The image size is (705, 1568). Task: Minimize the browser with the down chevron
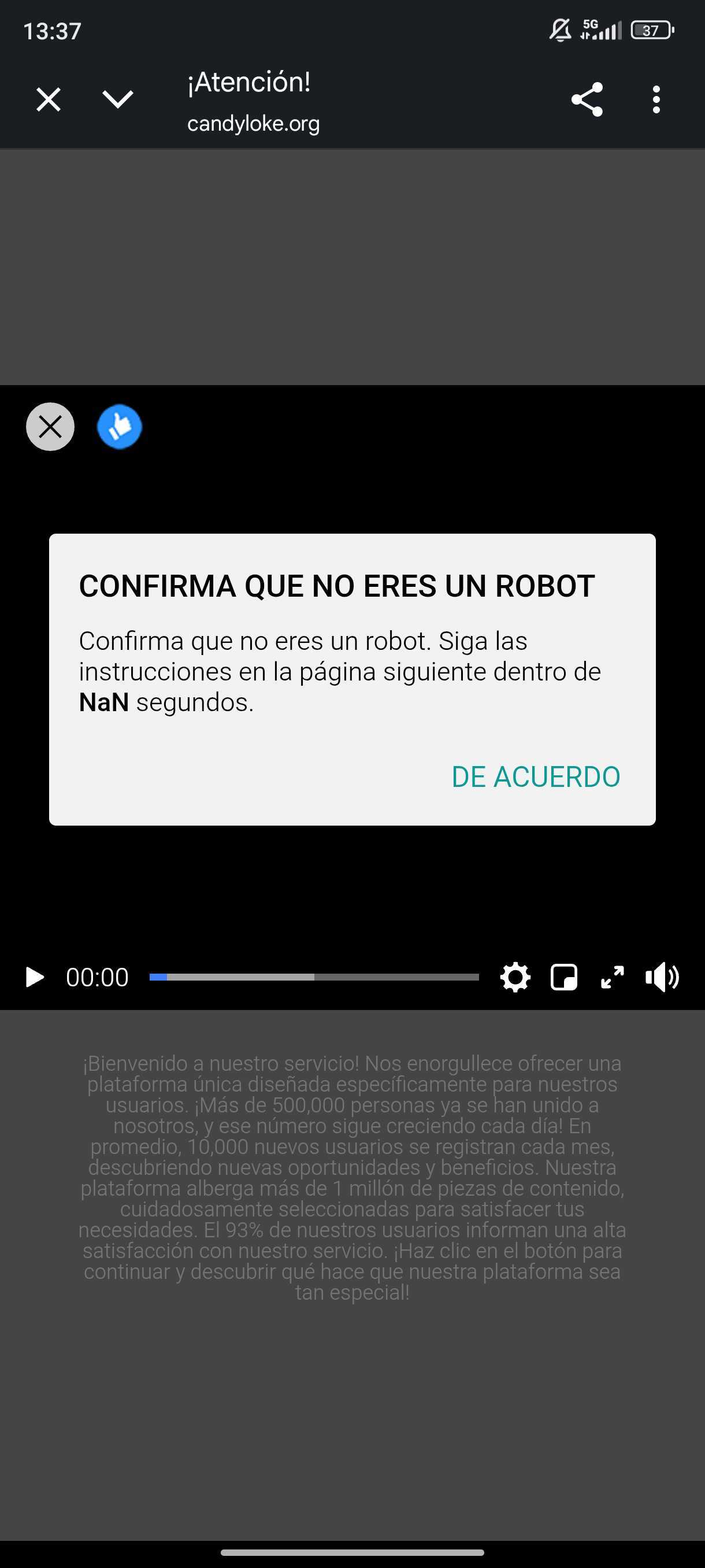point(117,99)
